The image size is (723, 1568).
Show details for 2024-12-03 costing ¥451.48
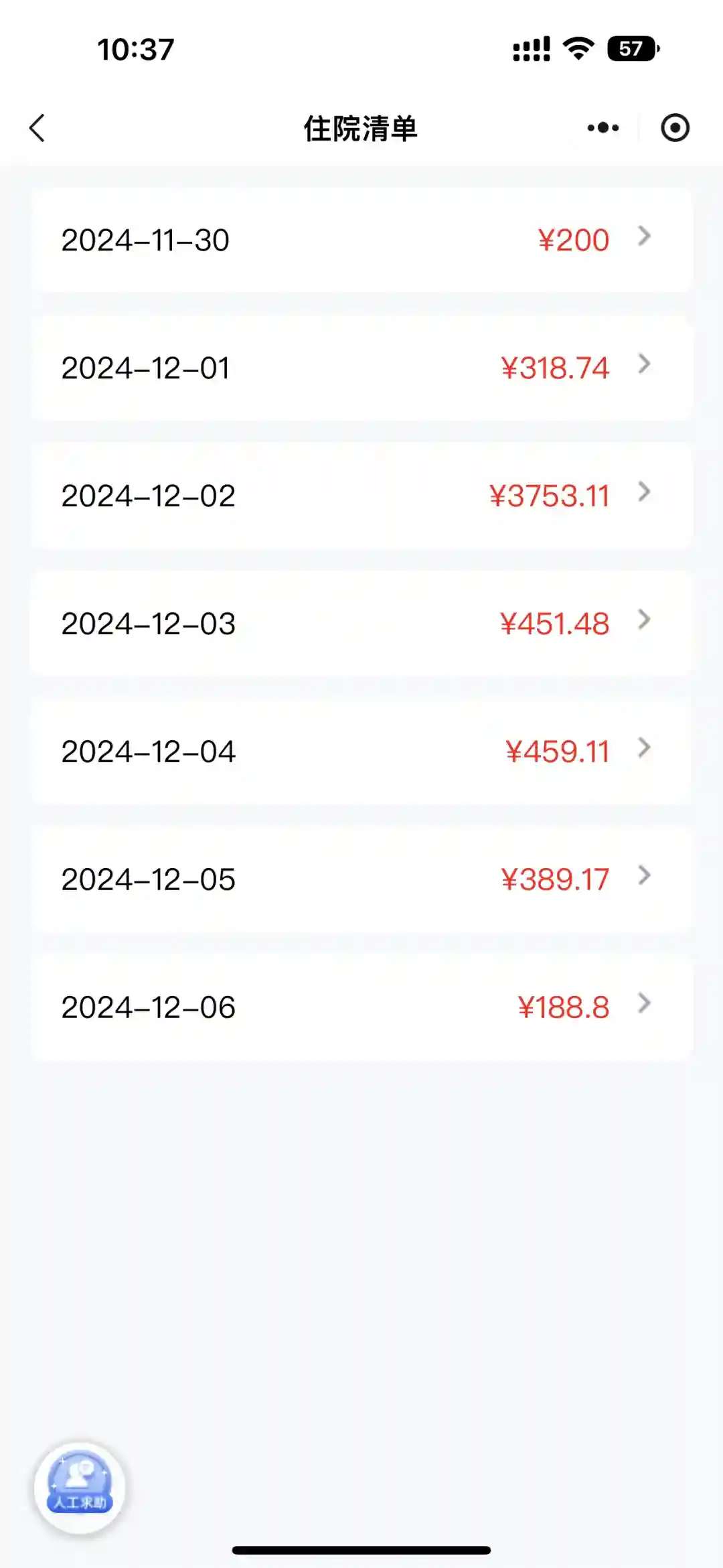coord(361,624)
